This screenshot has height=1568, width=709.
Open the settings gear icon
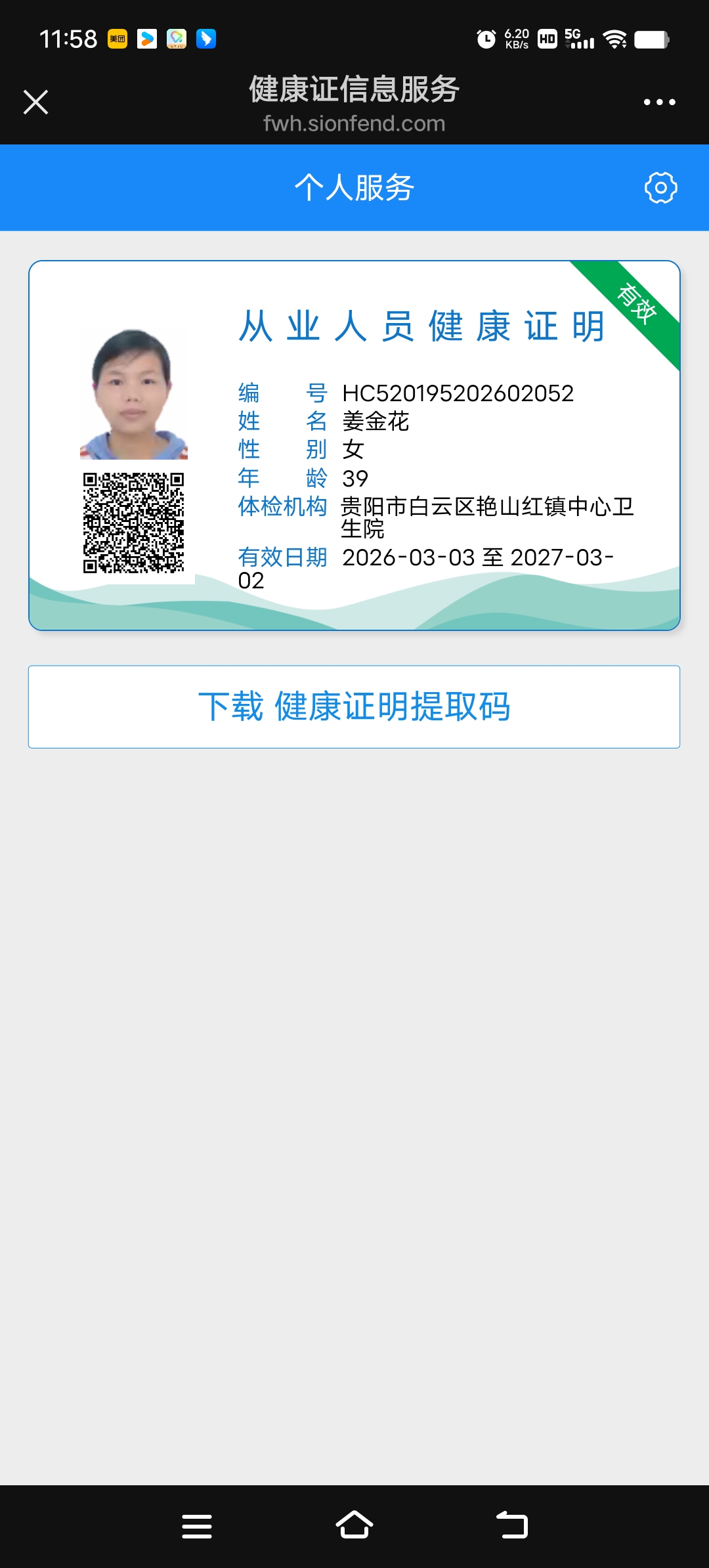coord(660,188)
